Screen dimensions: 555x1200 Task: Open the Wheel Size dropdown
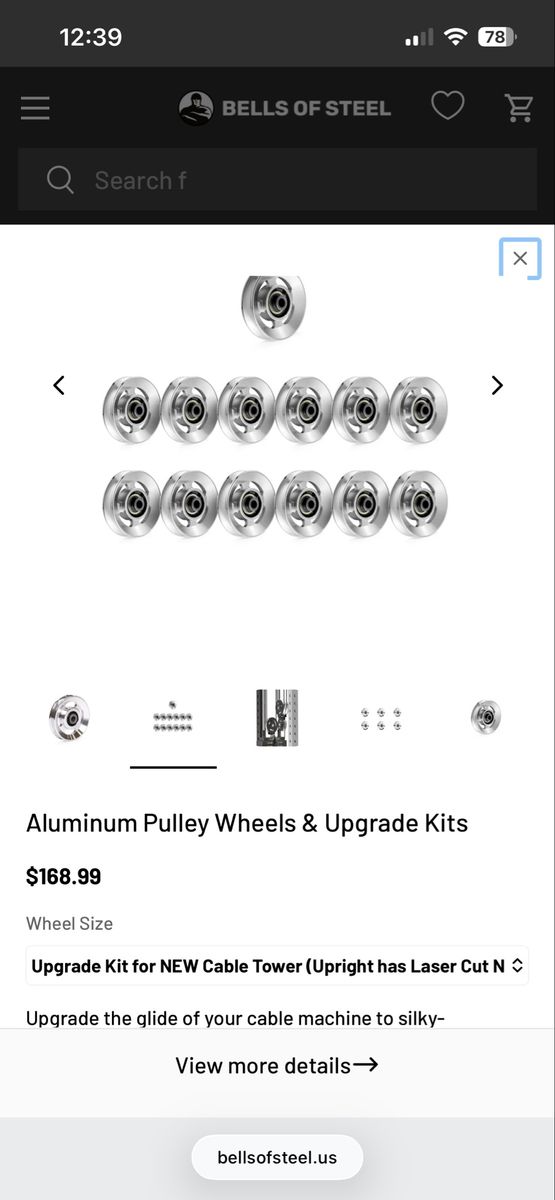click(x=277, y=966)
